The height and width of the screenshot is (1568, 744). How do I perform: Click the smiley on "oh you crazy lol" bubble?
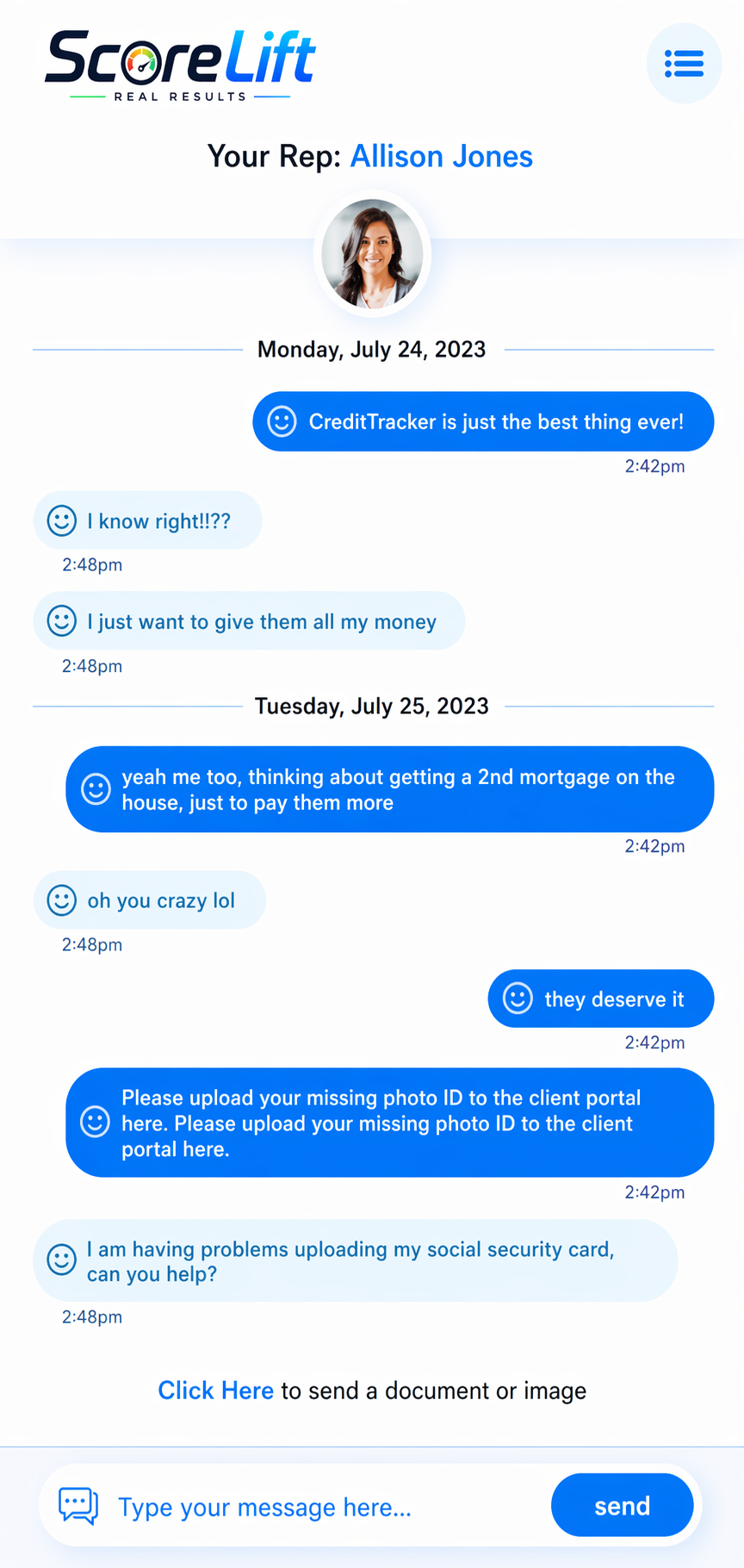tap(61, 899)
